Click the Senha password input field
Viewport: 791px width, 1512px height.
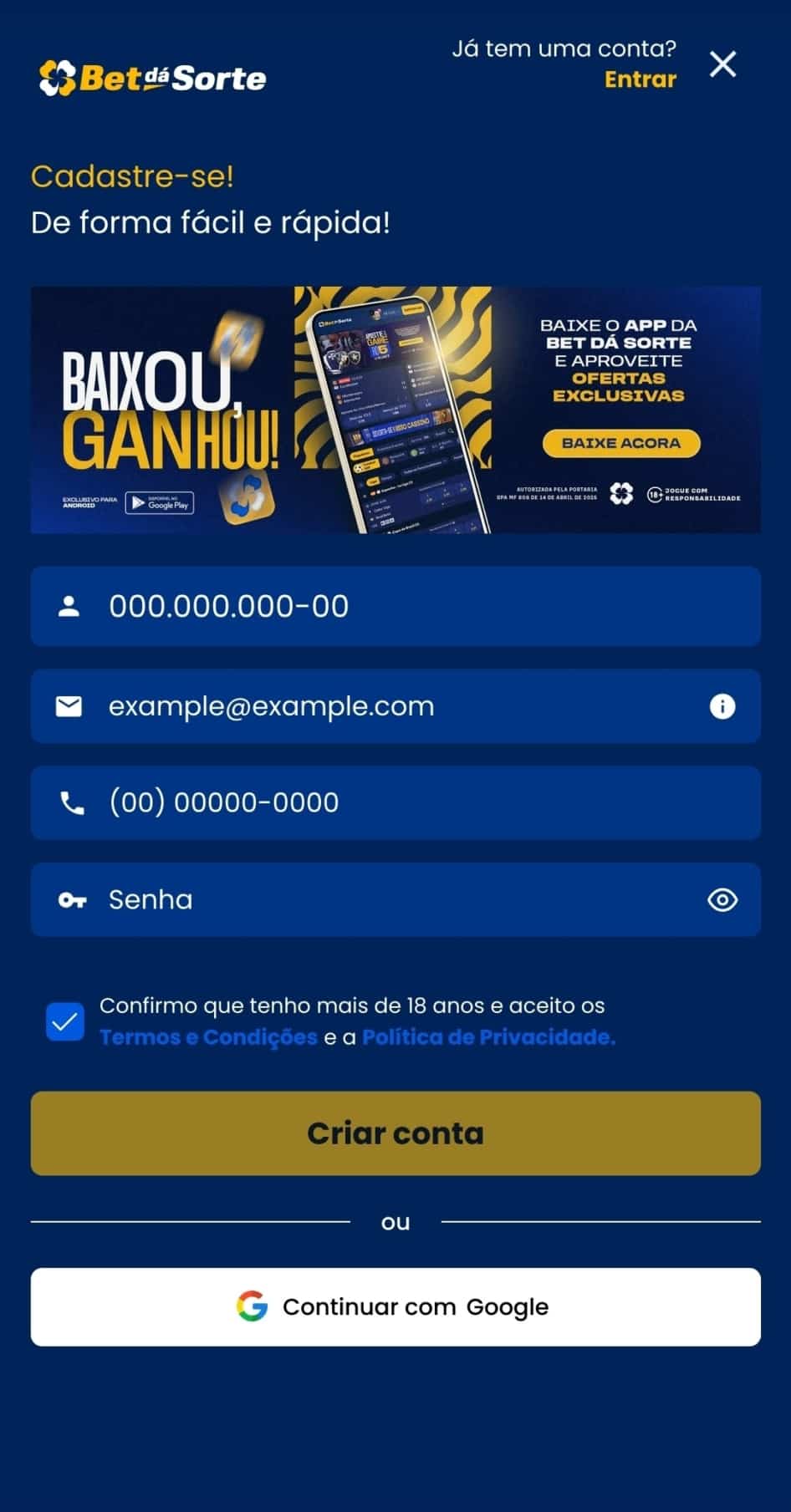pos(334,899)
